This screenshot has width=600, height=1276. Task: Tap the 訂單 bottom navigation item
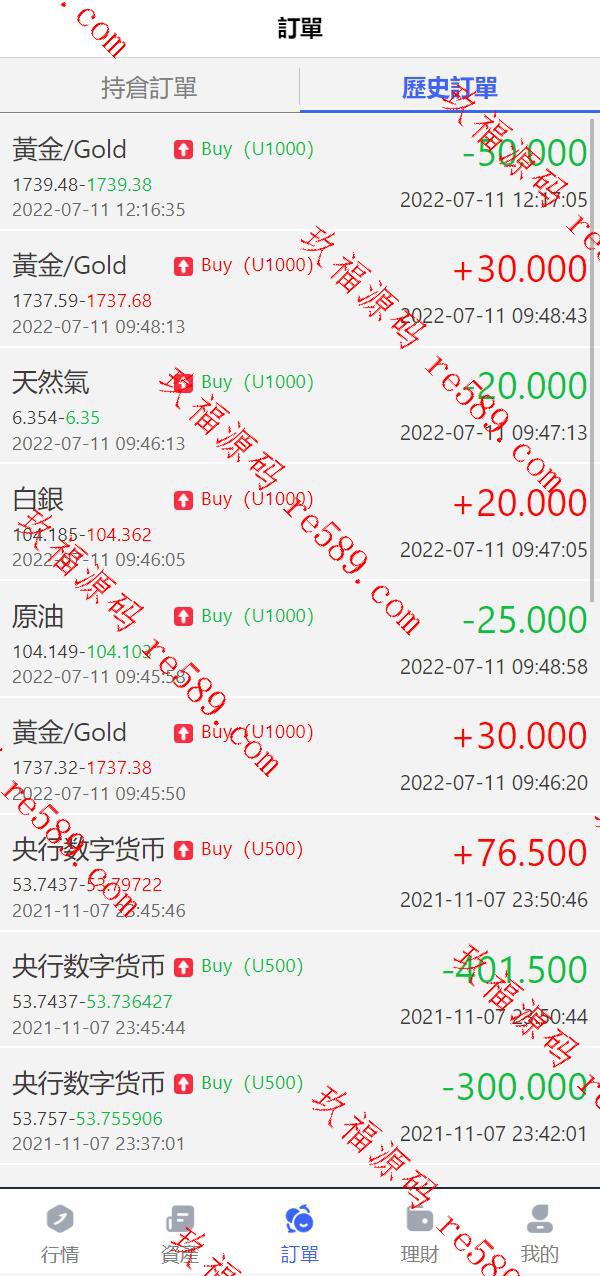tap(300, 1234)
